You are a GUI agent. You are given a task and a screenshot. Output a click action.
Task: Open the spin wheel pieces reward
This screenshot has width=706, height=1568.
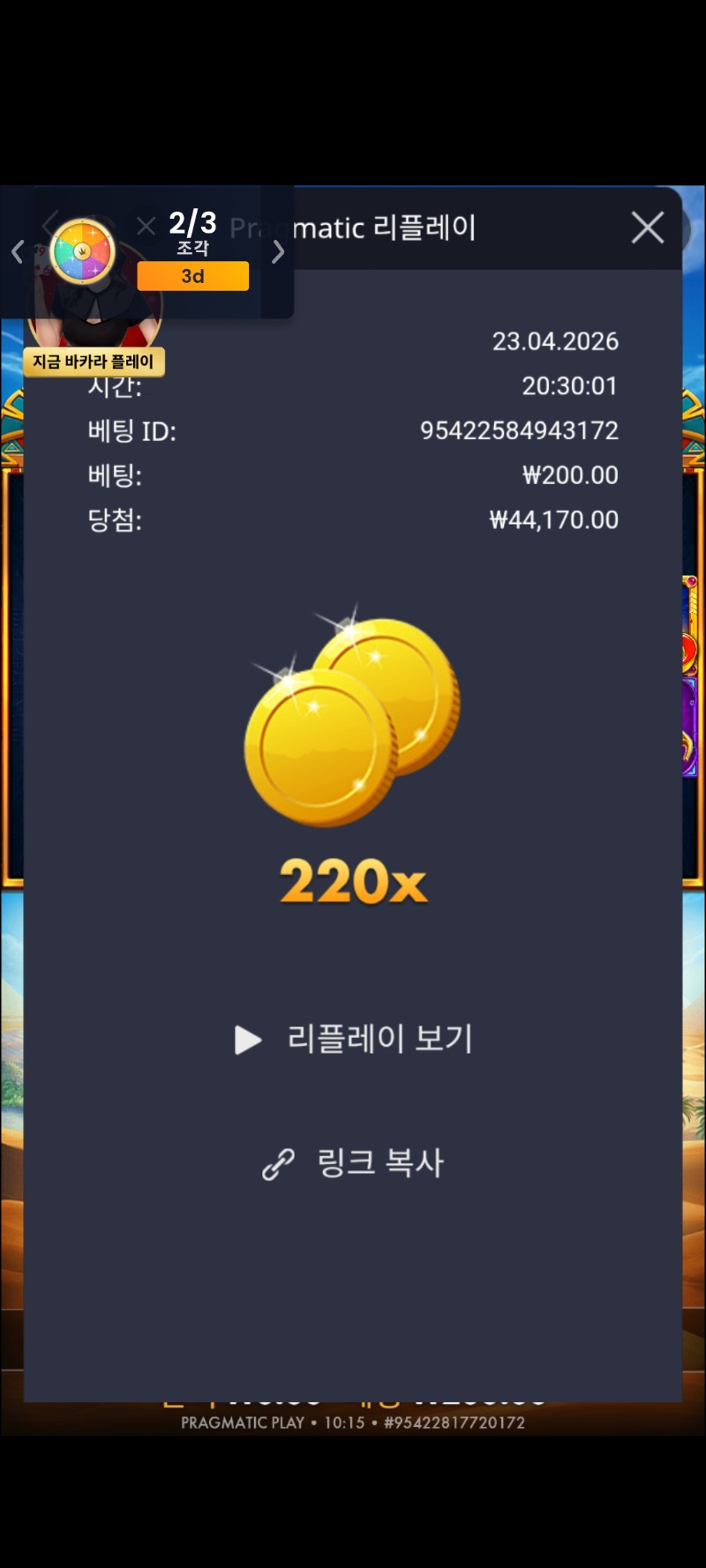pyautogui.click(x=83, y=251)
